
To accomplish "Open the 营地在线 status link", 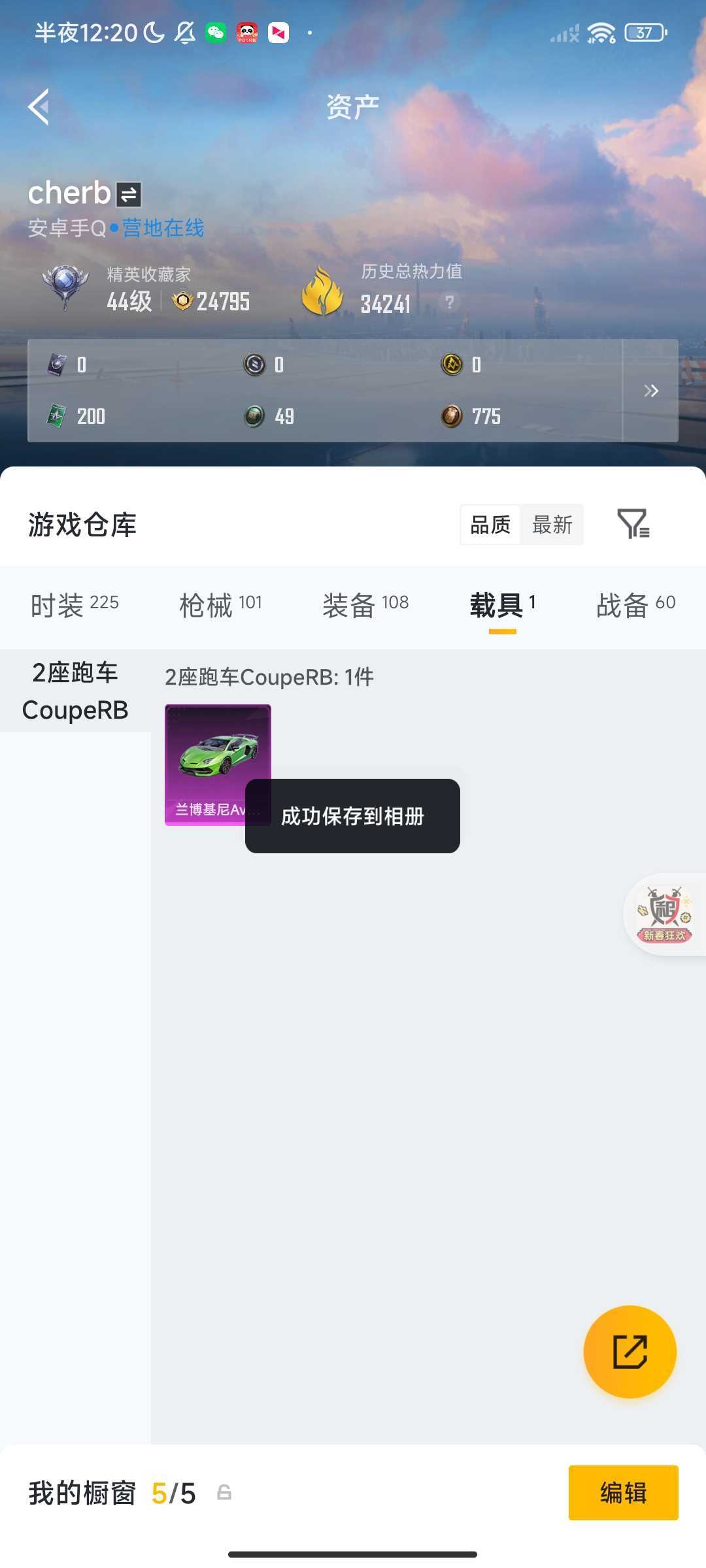I will (163, 228).
